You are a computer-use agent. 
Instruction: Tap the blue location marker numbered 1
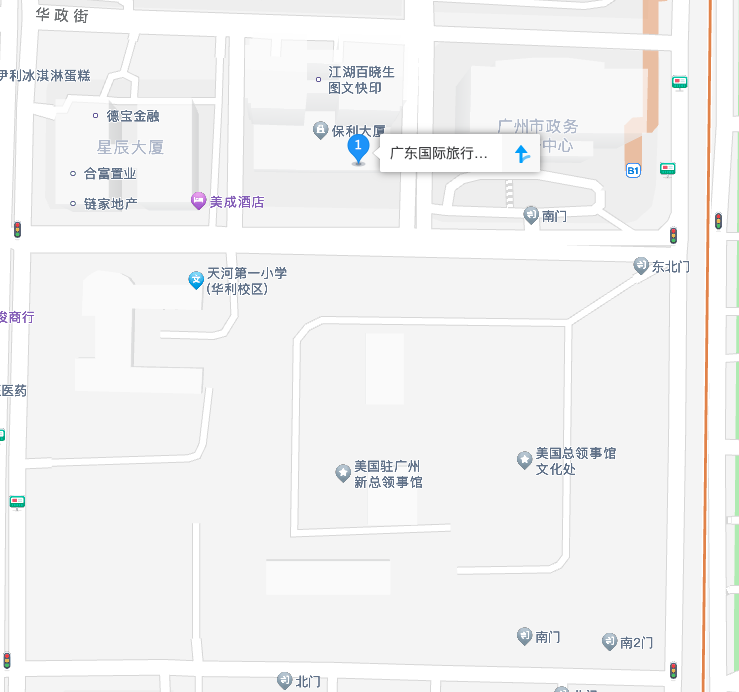click(358, 149)
